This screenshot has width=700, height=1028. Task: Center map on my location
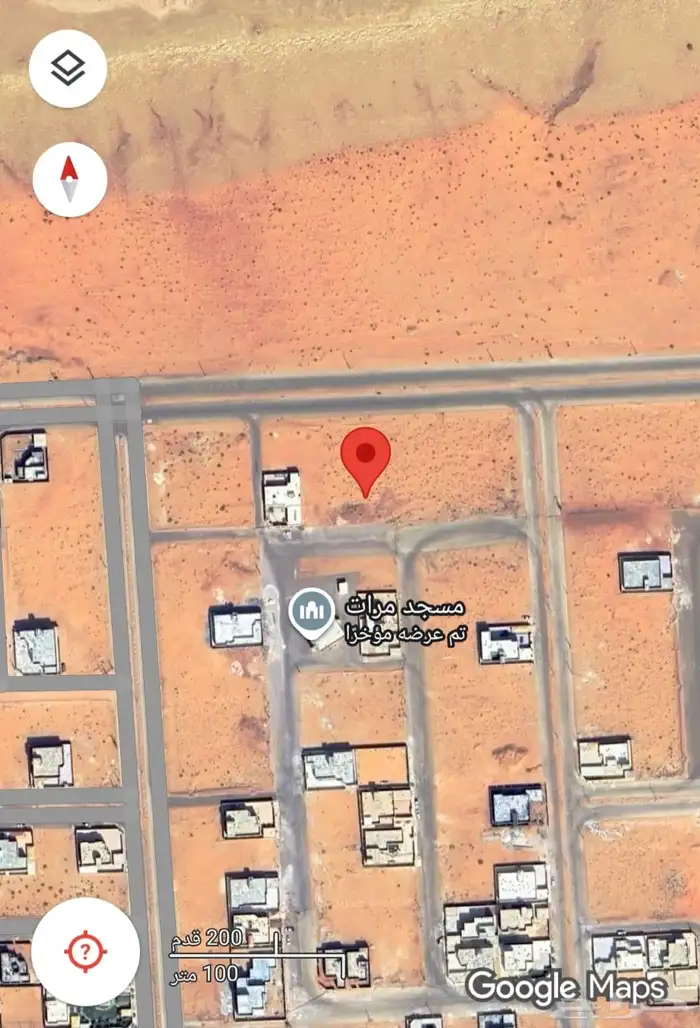tap(85, 952)
